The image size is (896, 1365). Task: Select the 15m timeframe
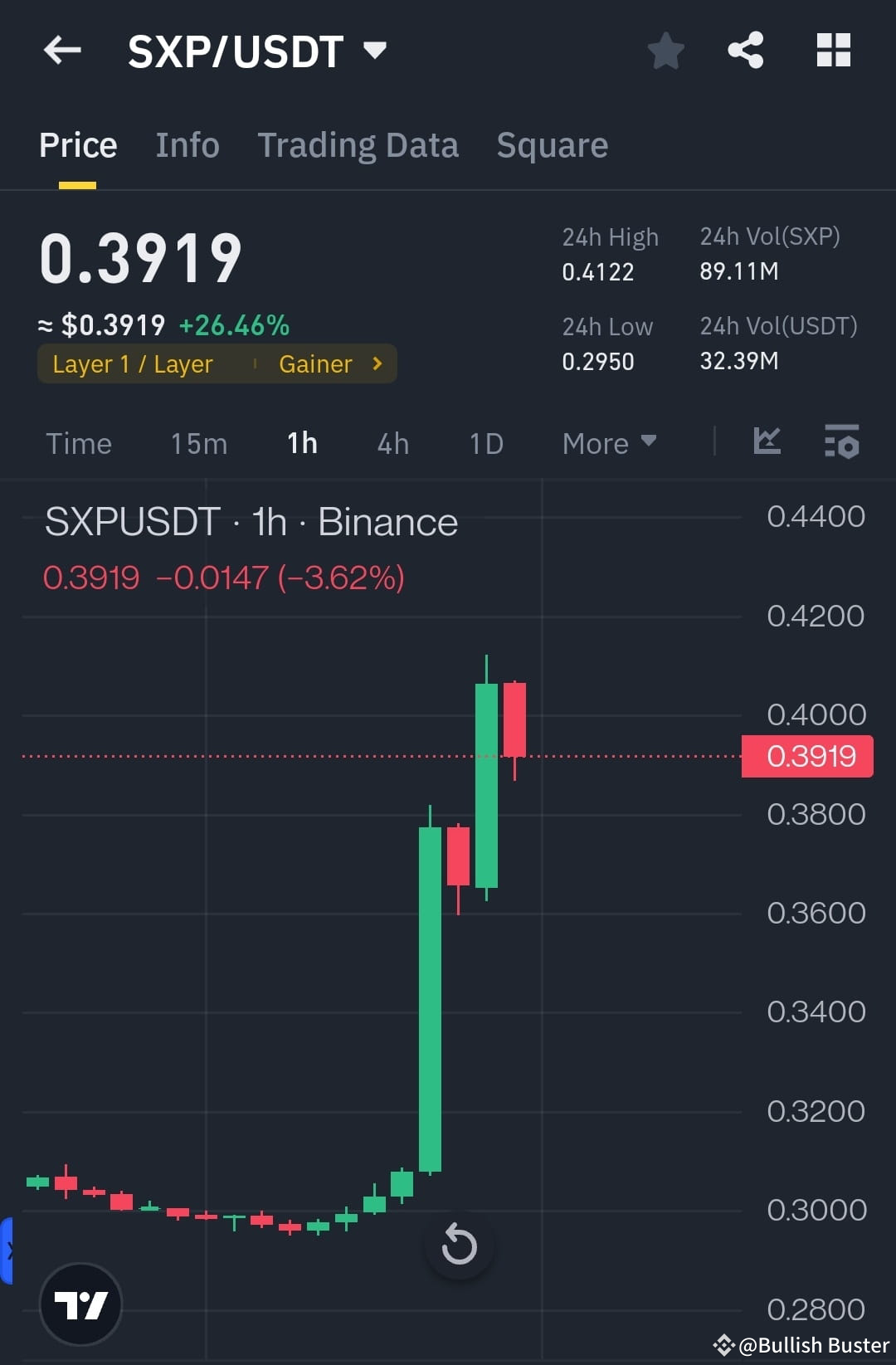pyautogui.click(x=198, y=444)
